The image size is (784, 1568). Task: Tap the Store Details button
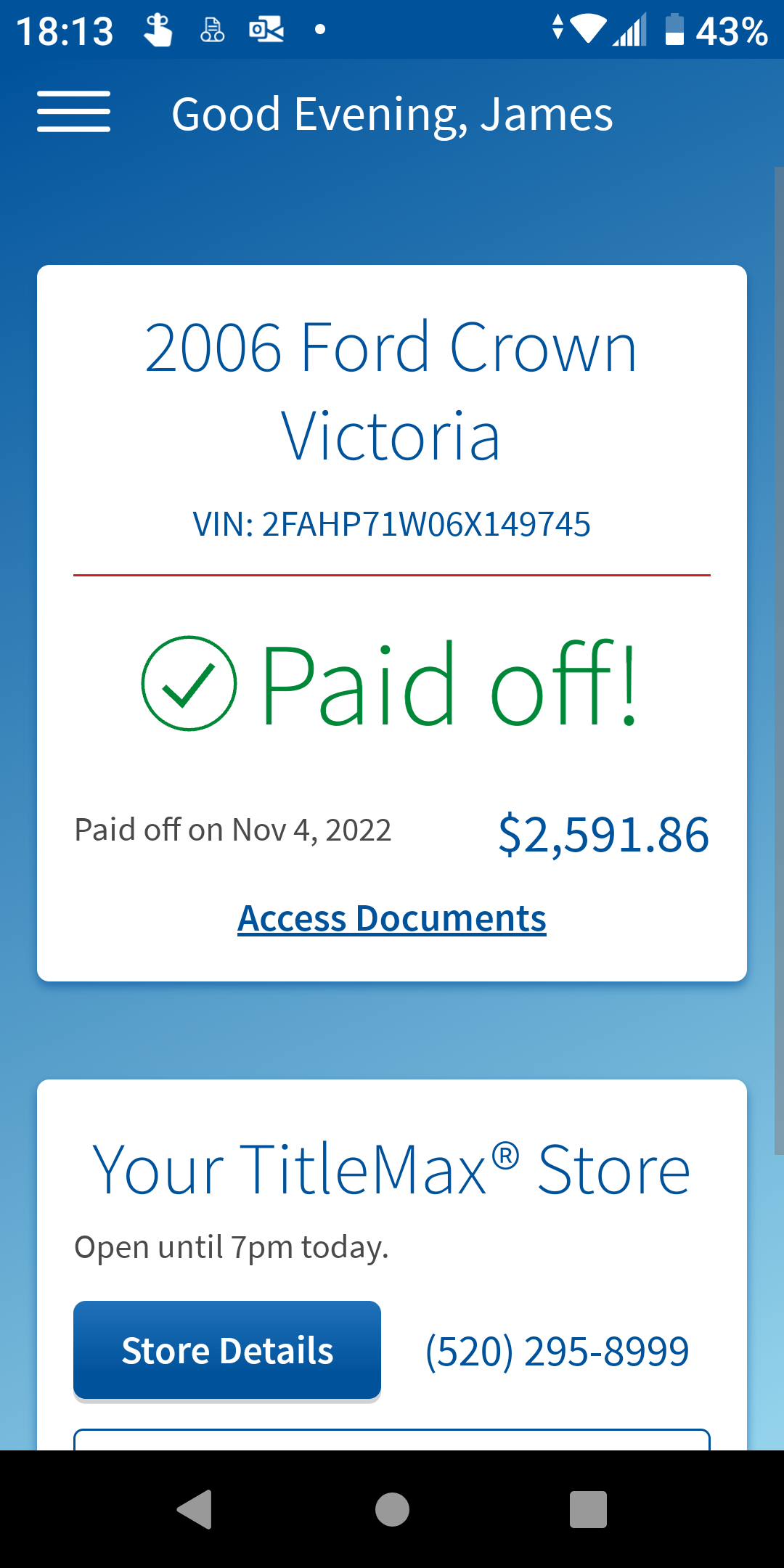[x=227, y=1350]
